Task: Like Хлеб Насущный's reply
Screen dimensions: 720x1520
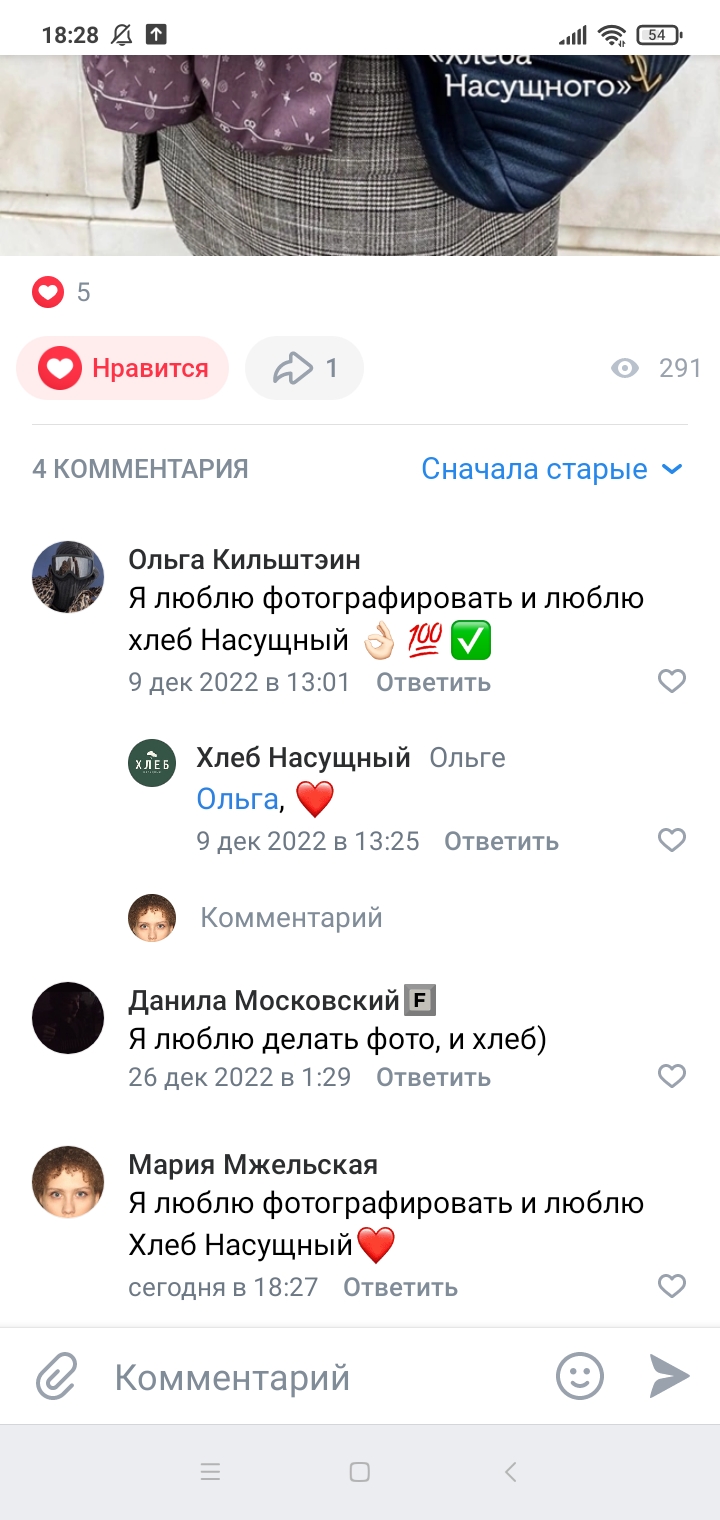Action: [672, 841]
